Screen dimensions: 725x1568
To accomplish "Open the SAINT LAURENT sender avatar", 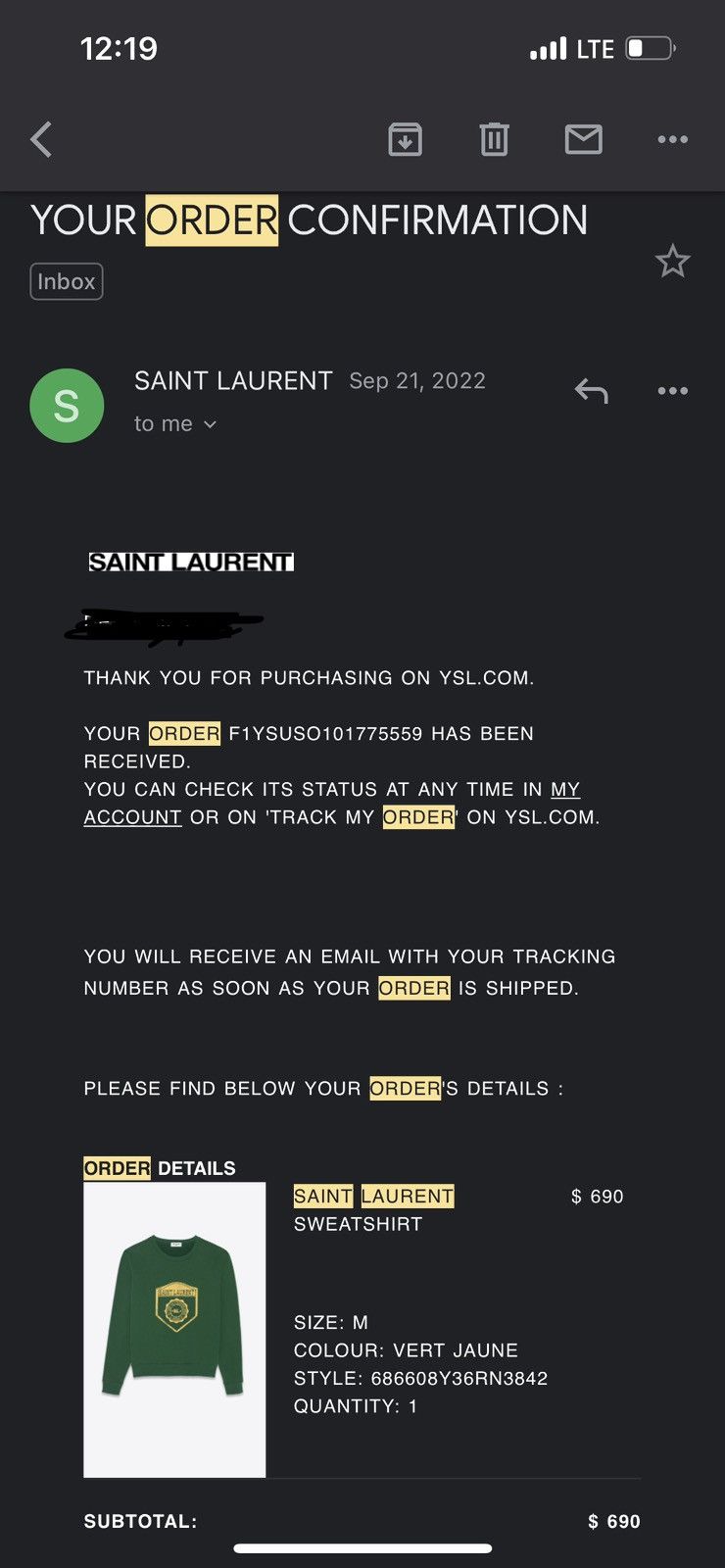I will pos(67,405).
